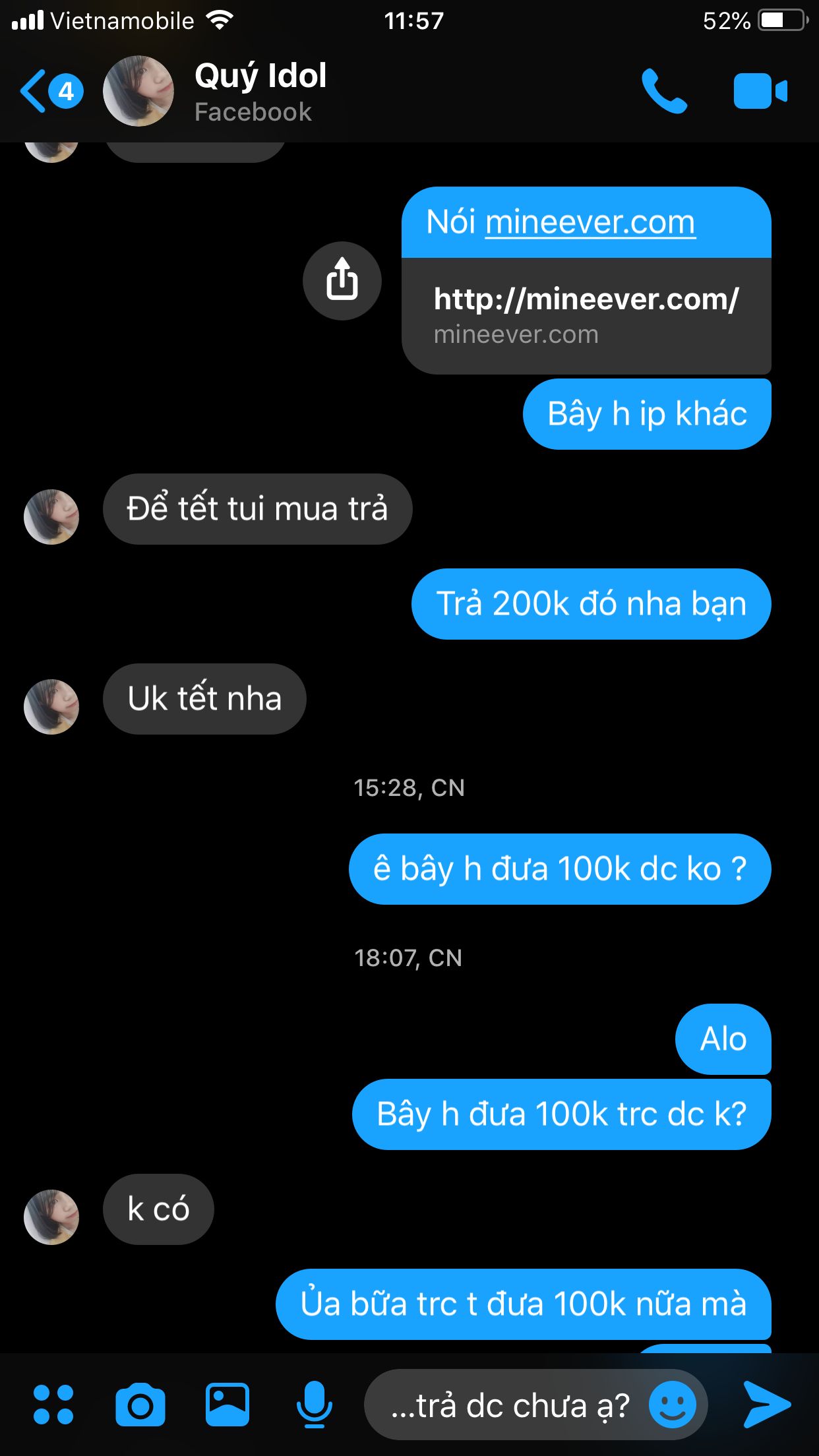Image resolution: width=819 pixels, height=1456 pixels.
Task: Open the emoji picker in the message box
Action: pyautogui.click(x=672, y=1405)
